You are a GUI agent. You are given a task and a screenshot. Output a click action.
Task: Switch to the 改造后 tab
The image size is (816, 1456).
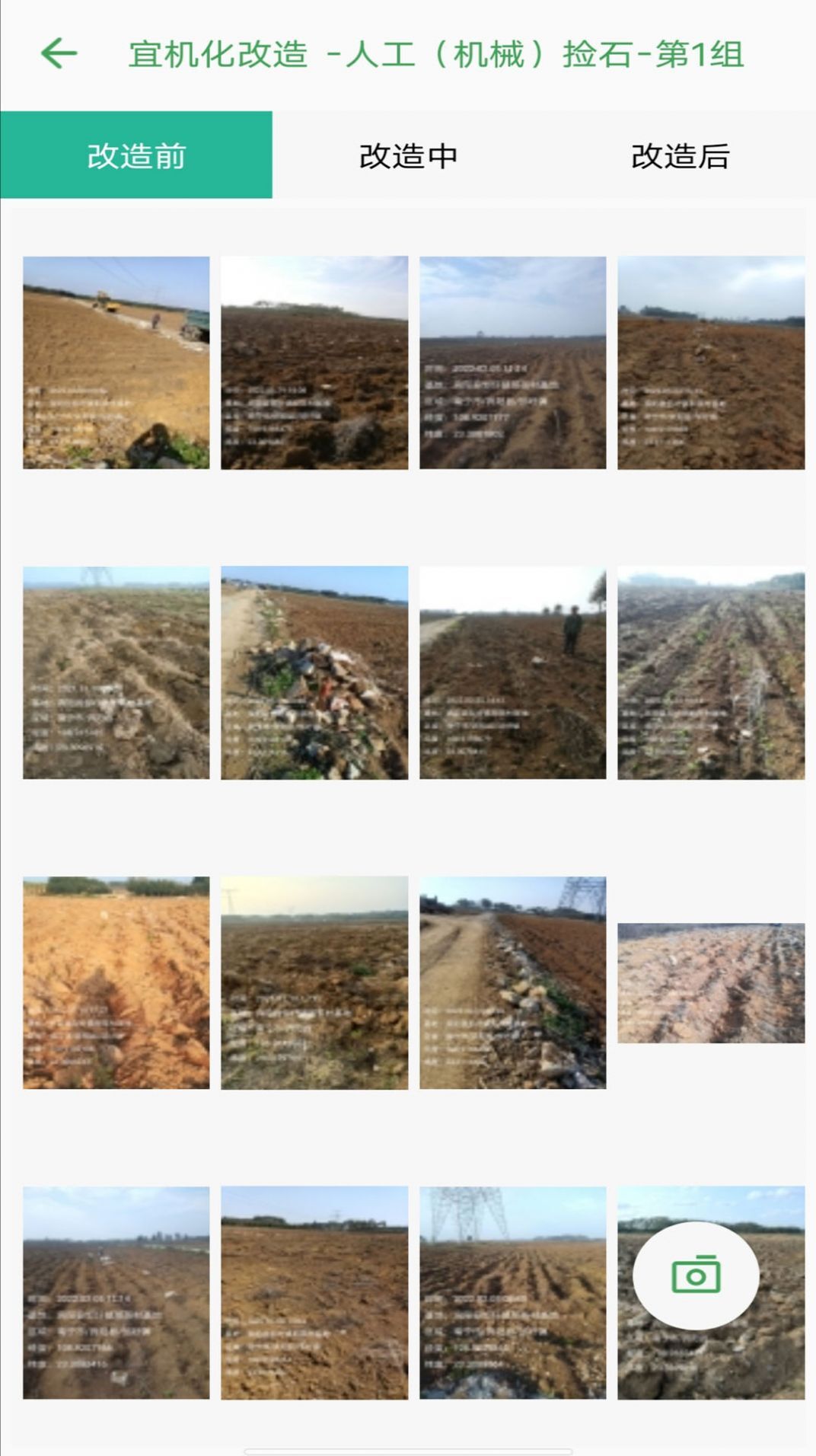680,155
